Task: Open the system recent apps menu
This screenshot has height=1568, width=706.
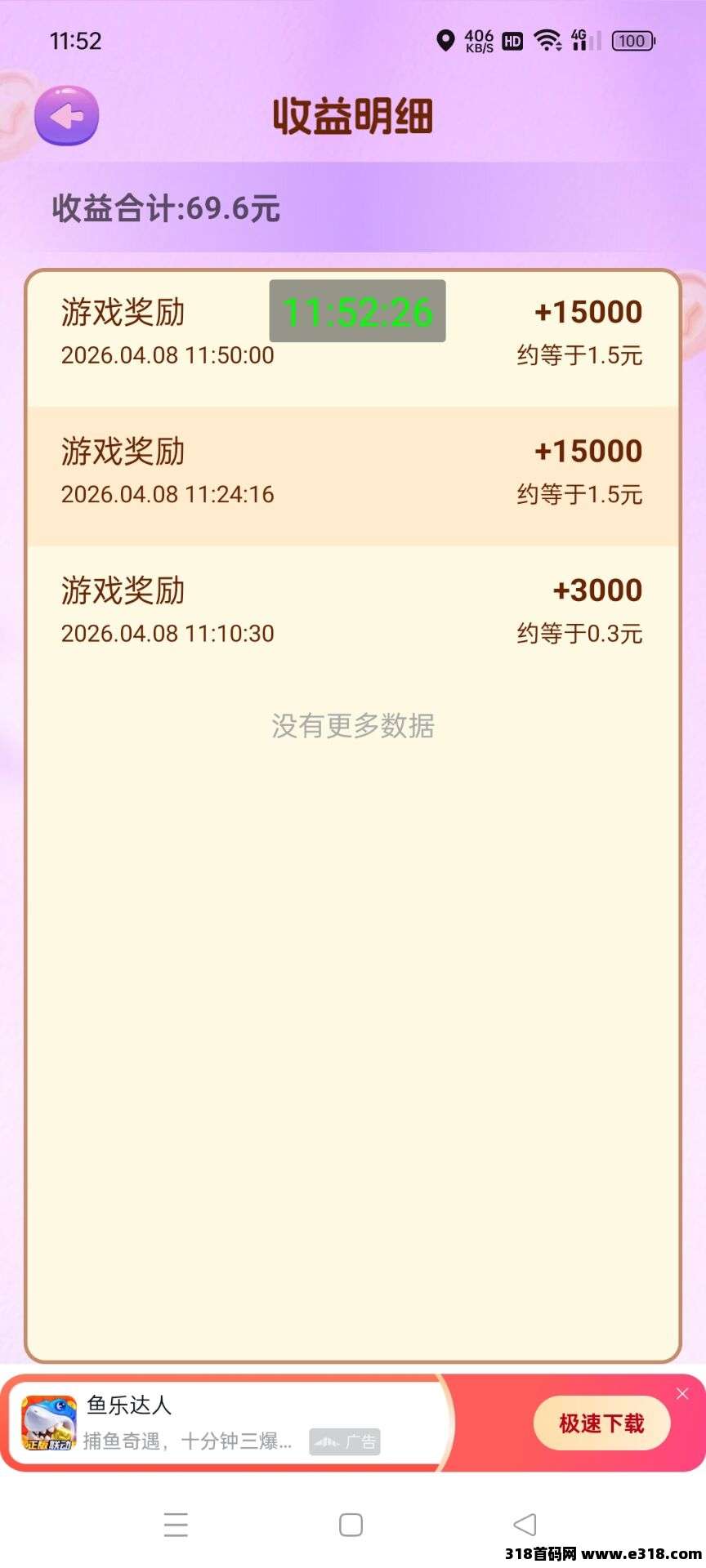Action: [x=176, y=1525]
